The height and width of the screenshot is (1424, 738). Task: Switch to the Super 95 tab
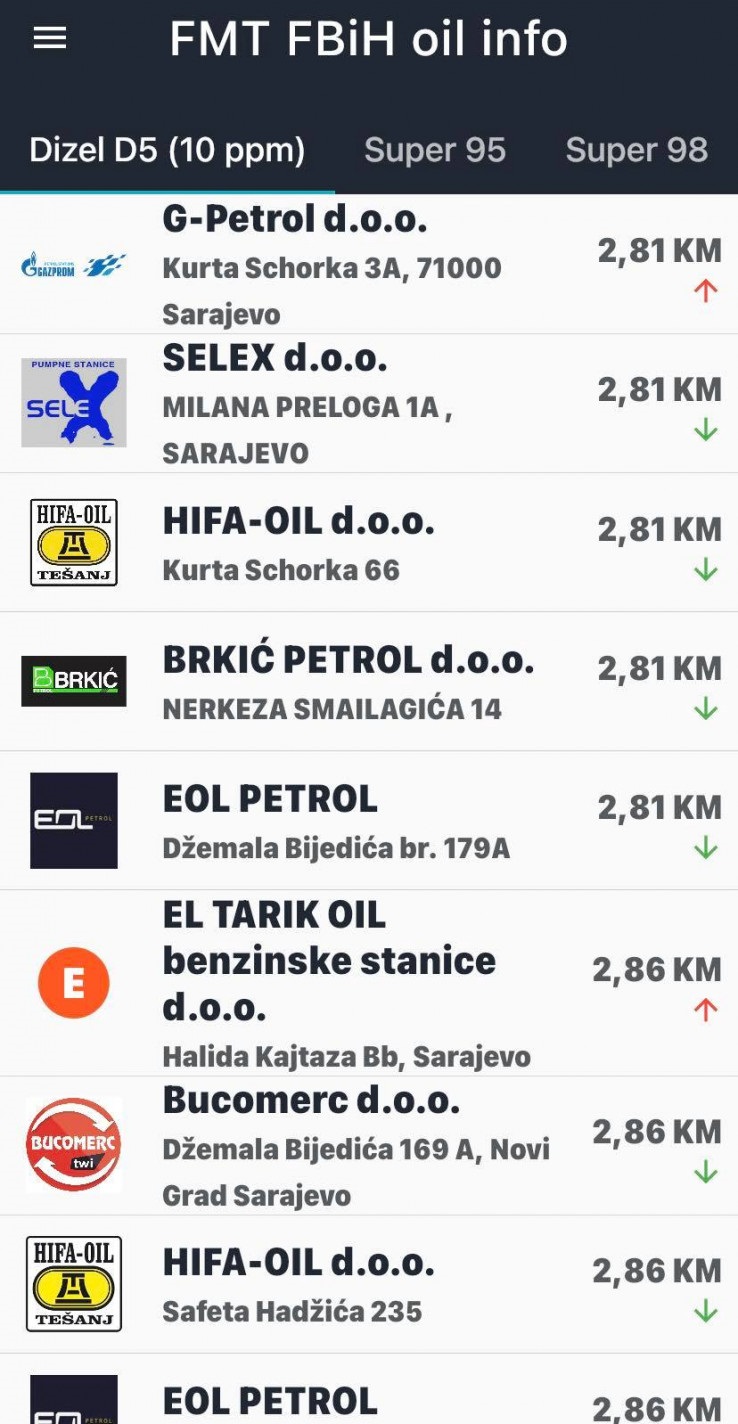pos(435,151)
